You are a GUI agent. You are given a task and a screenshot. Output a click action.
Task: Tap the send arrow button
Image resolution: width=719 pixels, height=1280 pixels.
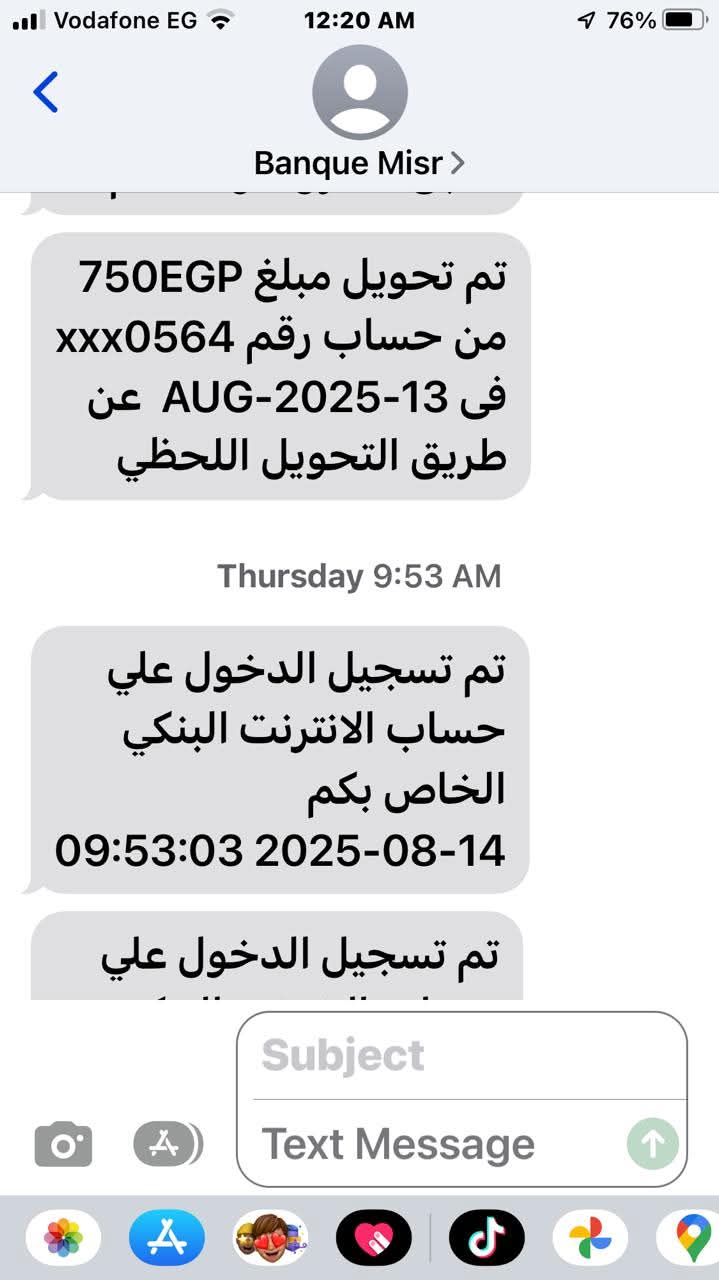point(653,1143)
